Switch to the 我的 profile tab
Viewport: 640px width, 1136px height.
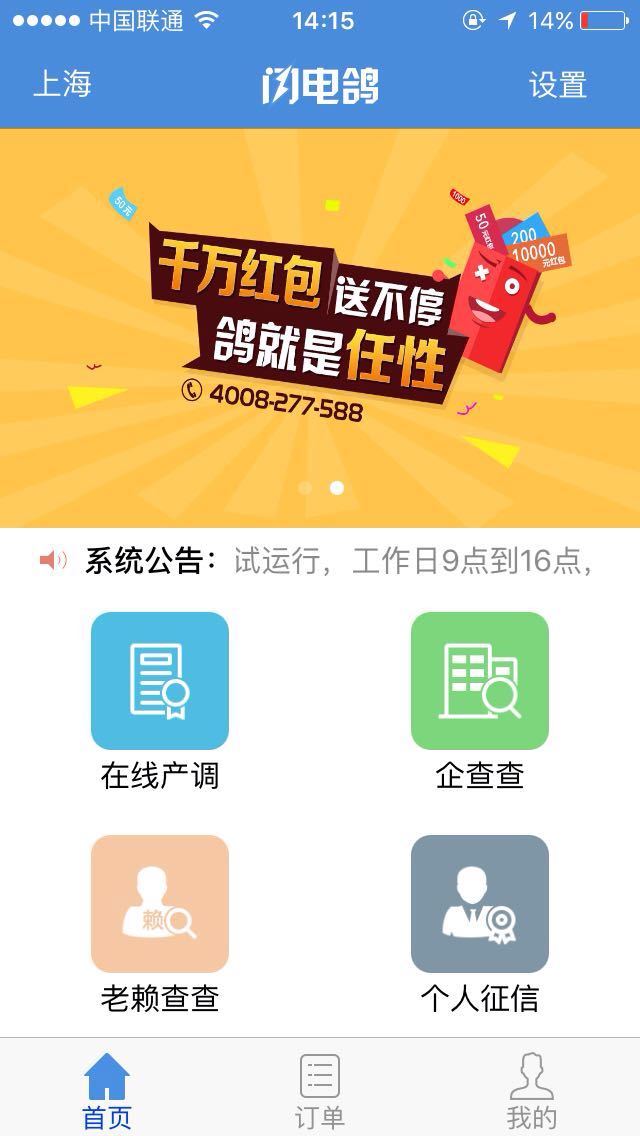point(531,1090)
